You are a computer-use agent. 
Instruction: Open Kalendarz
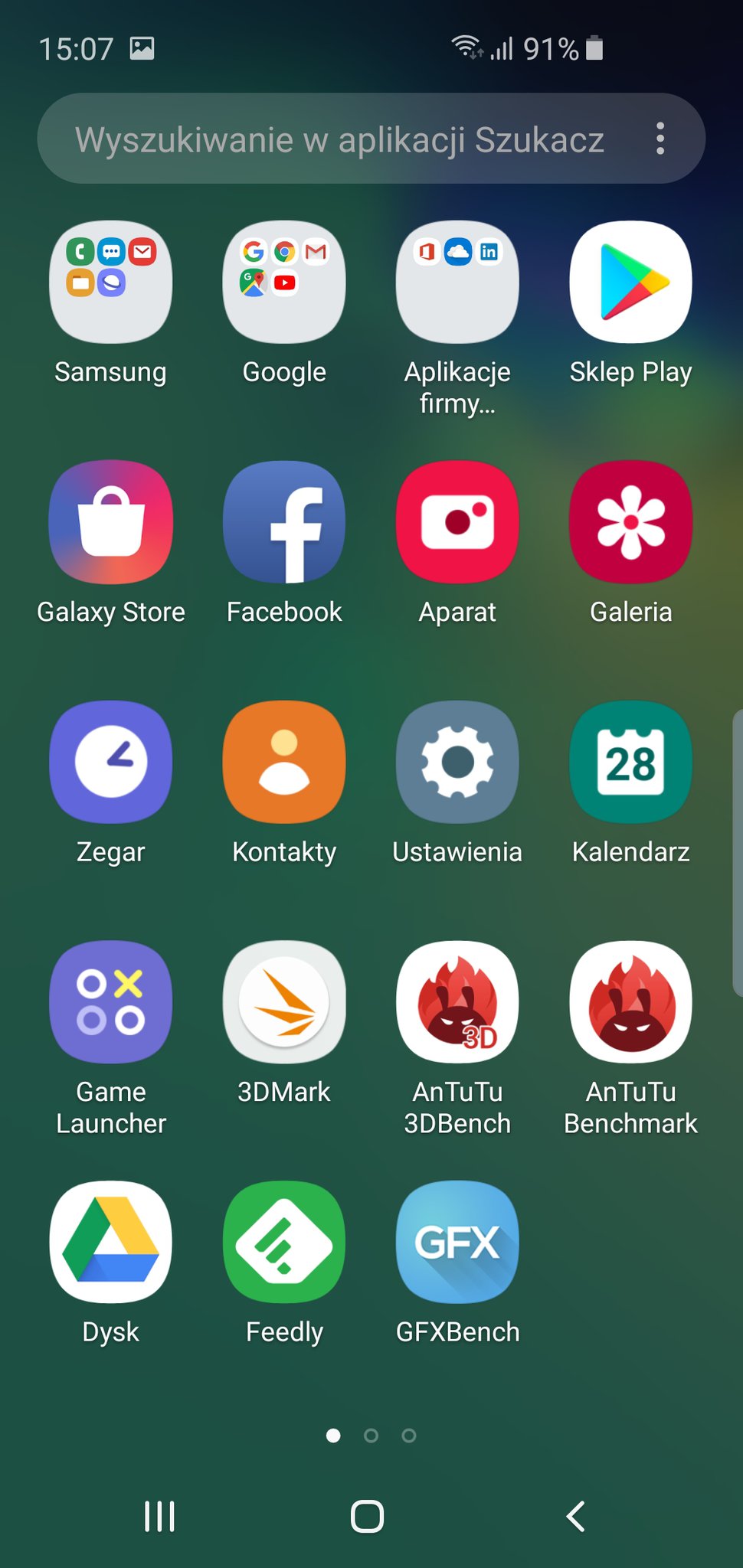[x=630, y=762]
